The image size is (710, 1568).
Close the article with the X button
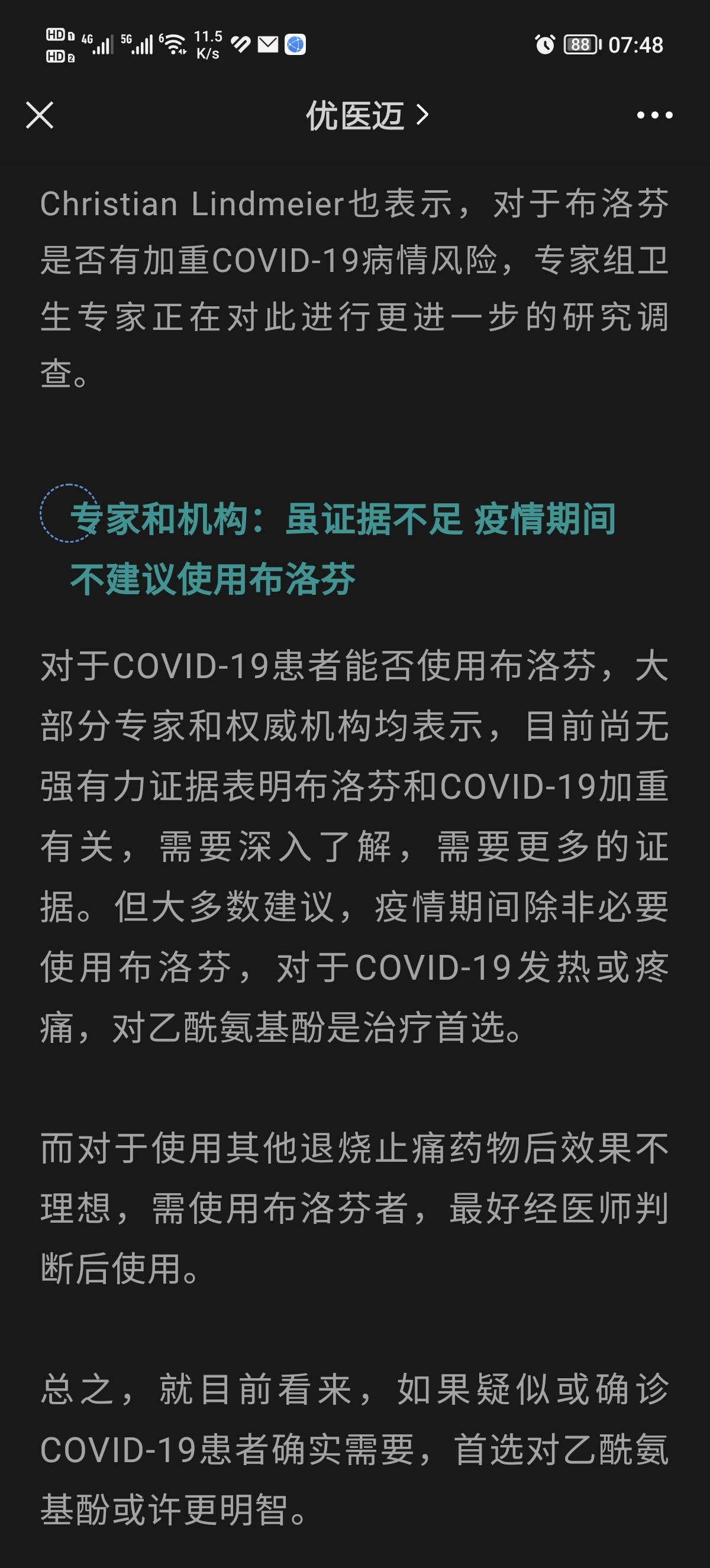coord(40,116)
